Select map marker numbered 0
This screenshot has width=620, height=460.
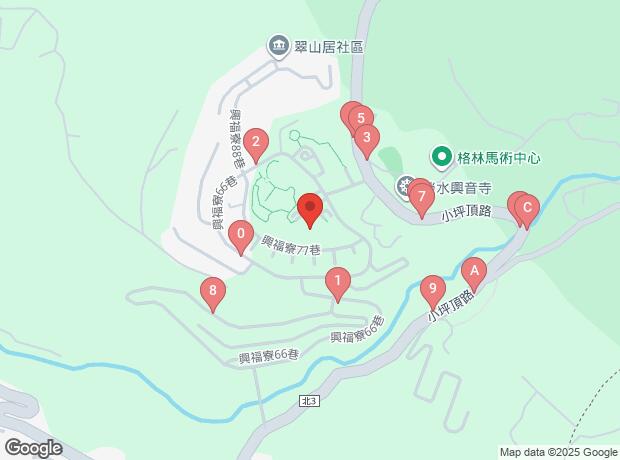(x=241, y=237)
